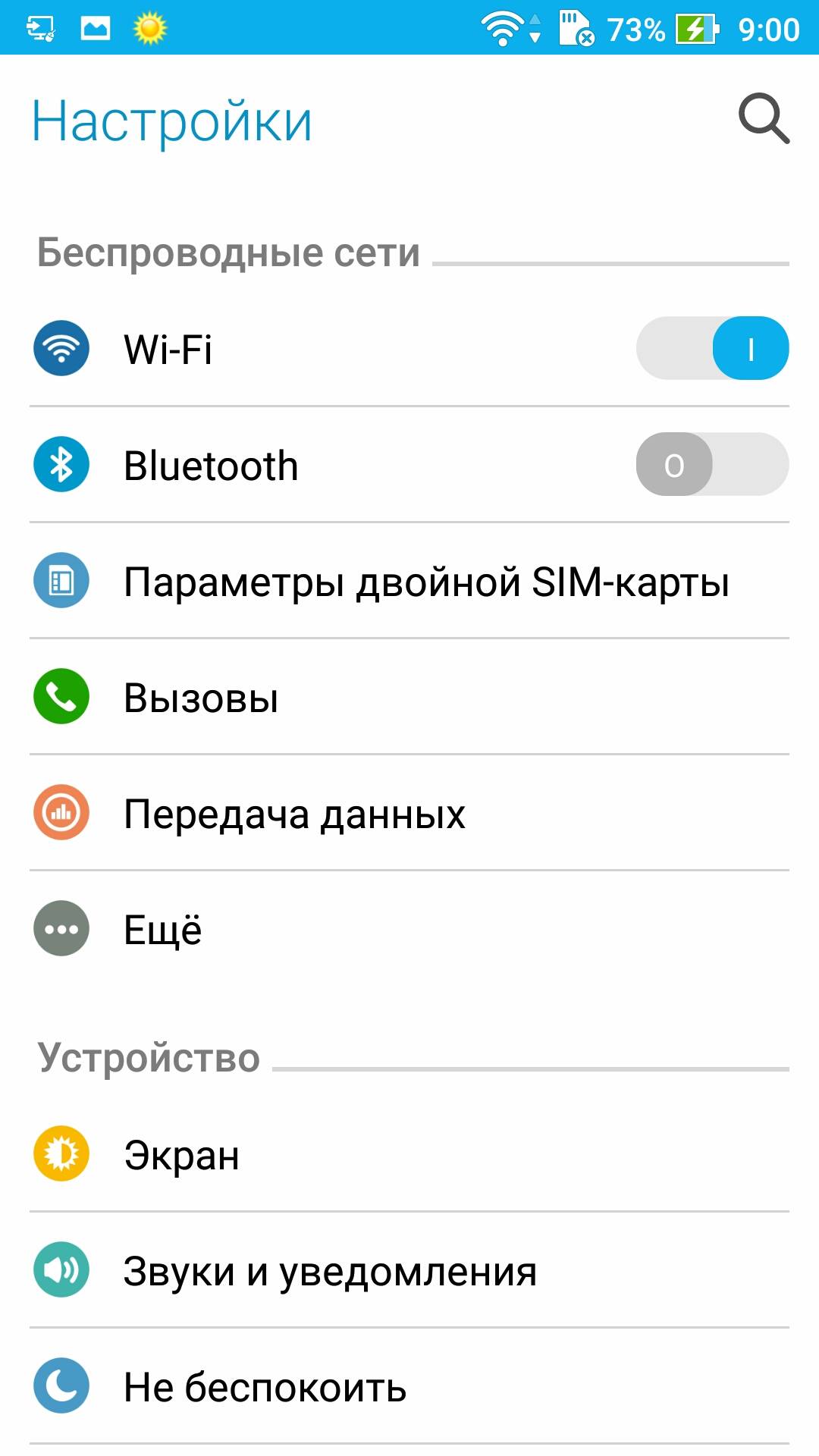819x1456 pixels.
Task: Open Bluetooth settings row
Action: tap(409, 465)
